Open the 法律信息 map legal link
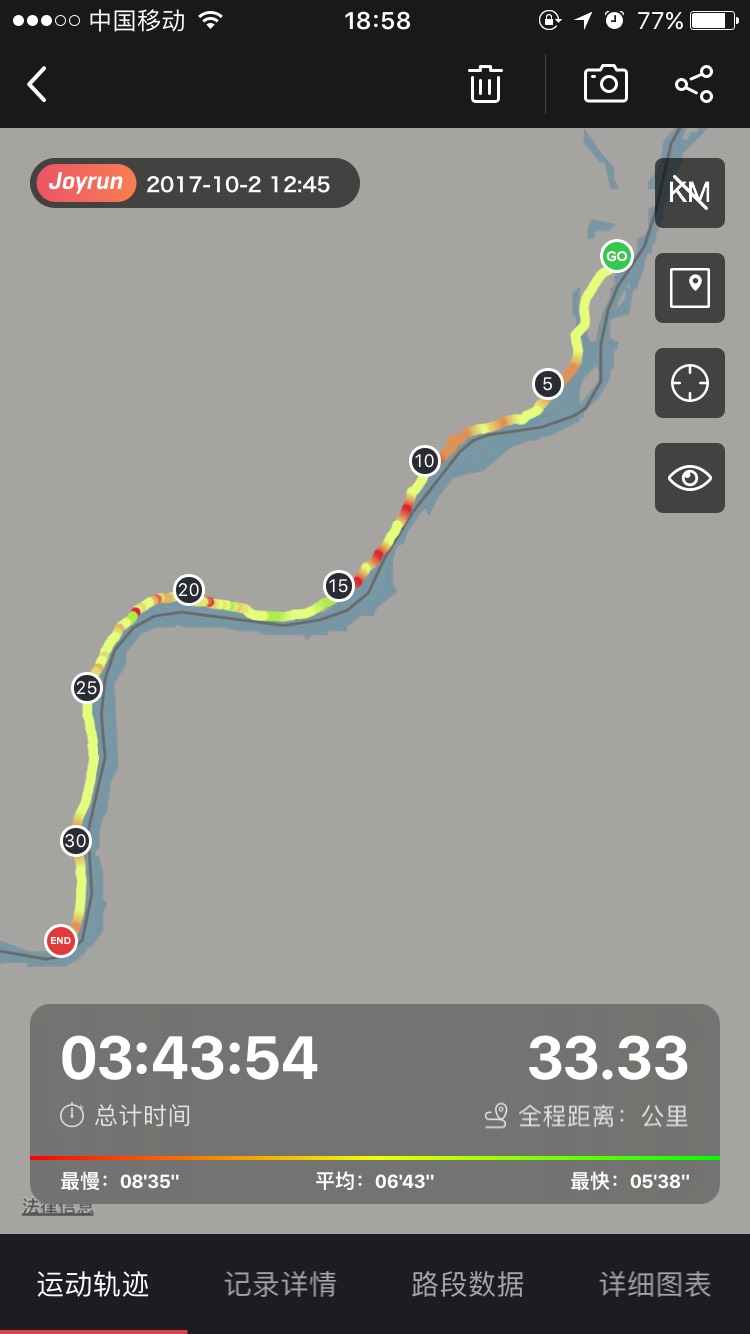This screenshot has width=750, height=1334. coord(58,1208)
